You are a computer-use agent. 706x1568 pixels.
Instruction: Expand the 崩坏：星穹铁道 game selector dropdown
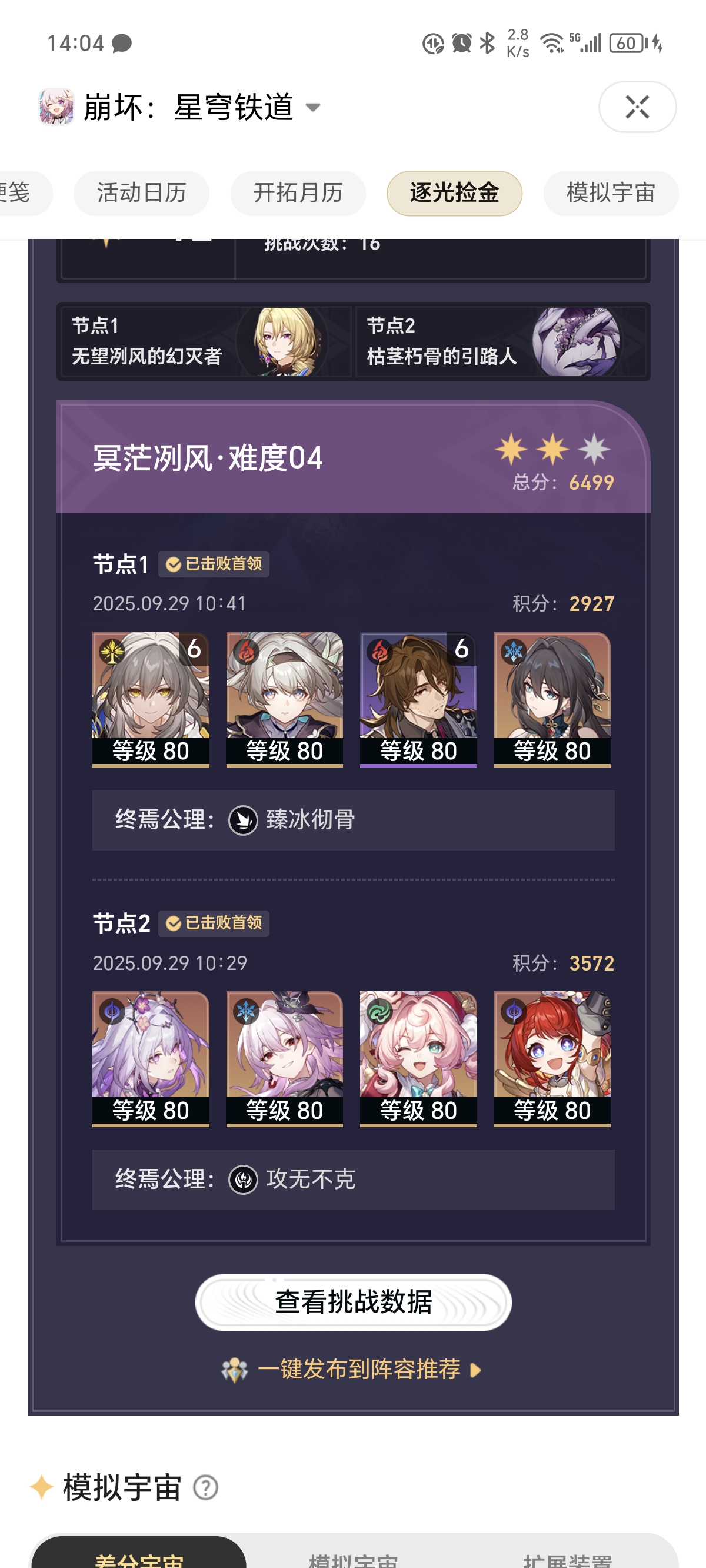pyautogui.click(x=313, y=108)
